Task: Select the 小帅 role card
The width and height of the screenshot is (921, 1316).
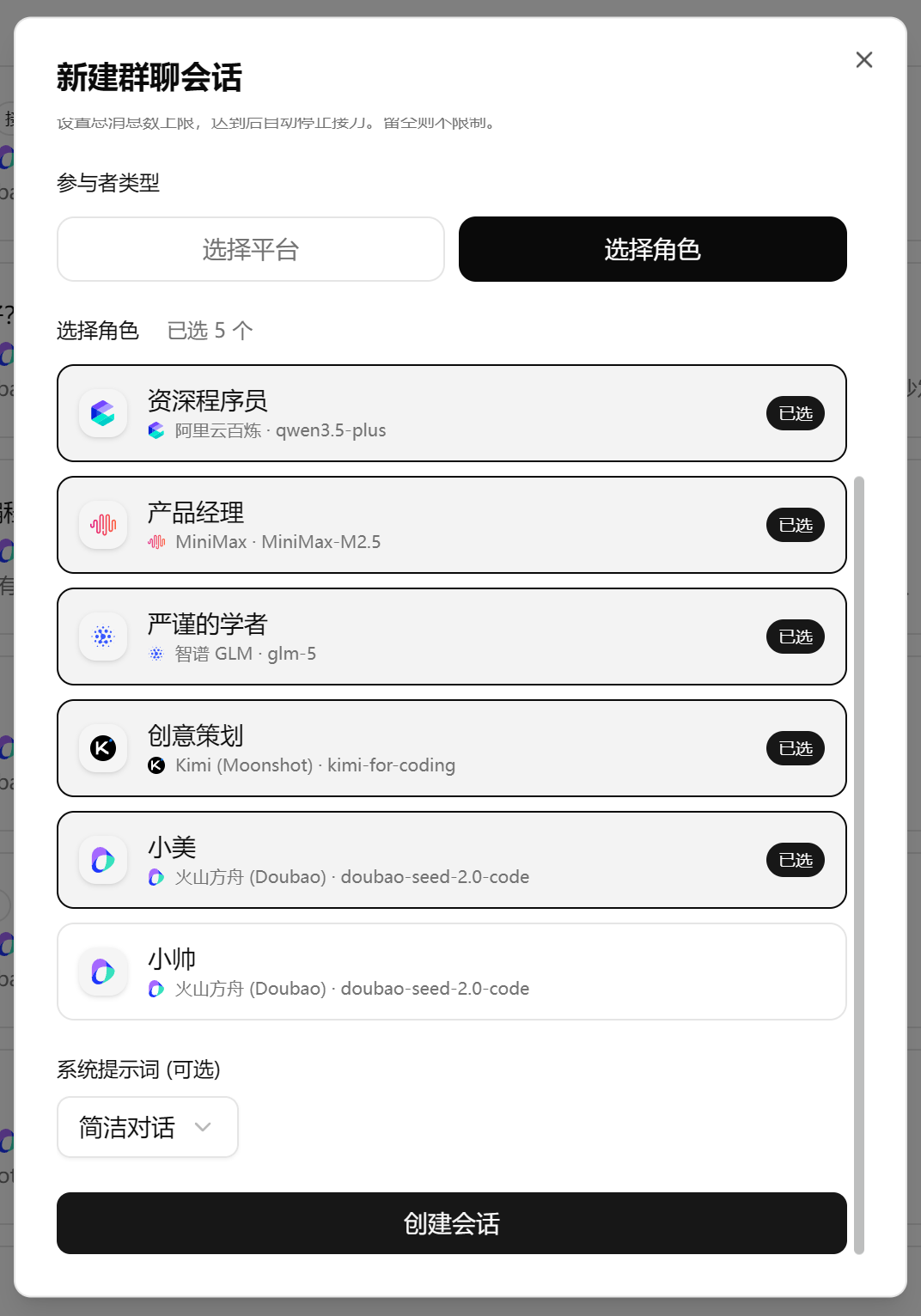Action: [451, 972]
